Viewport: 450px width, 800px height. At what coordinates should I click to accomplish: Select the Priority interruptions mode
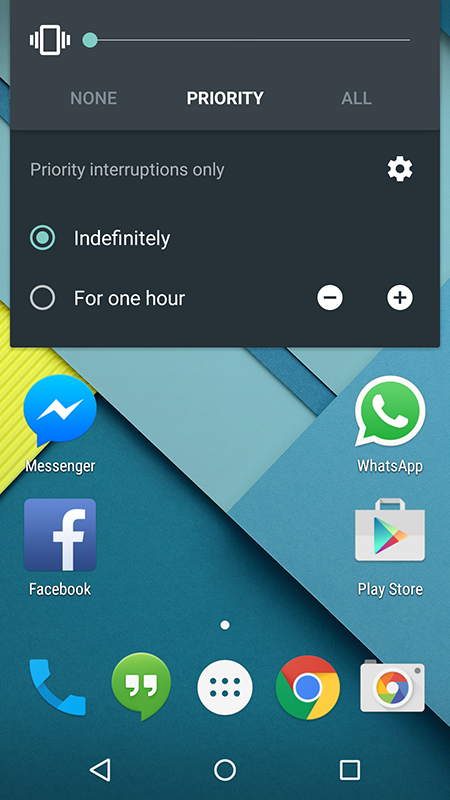point(225,98)
